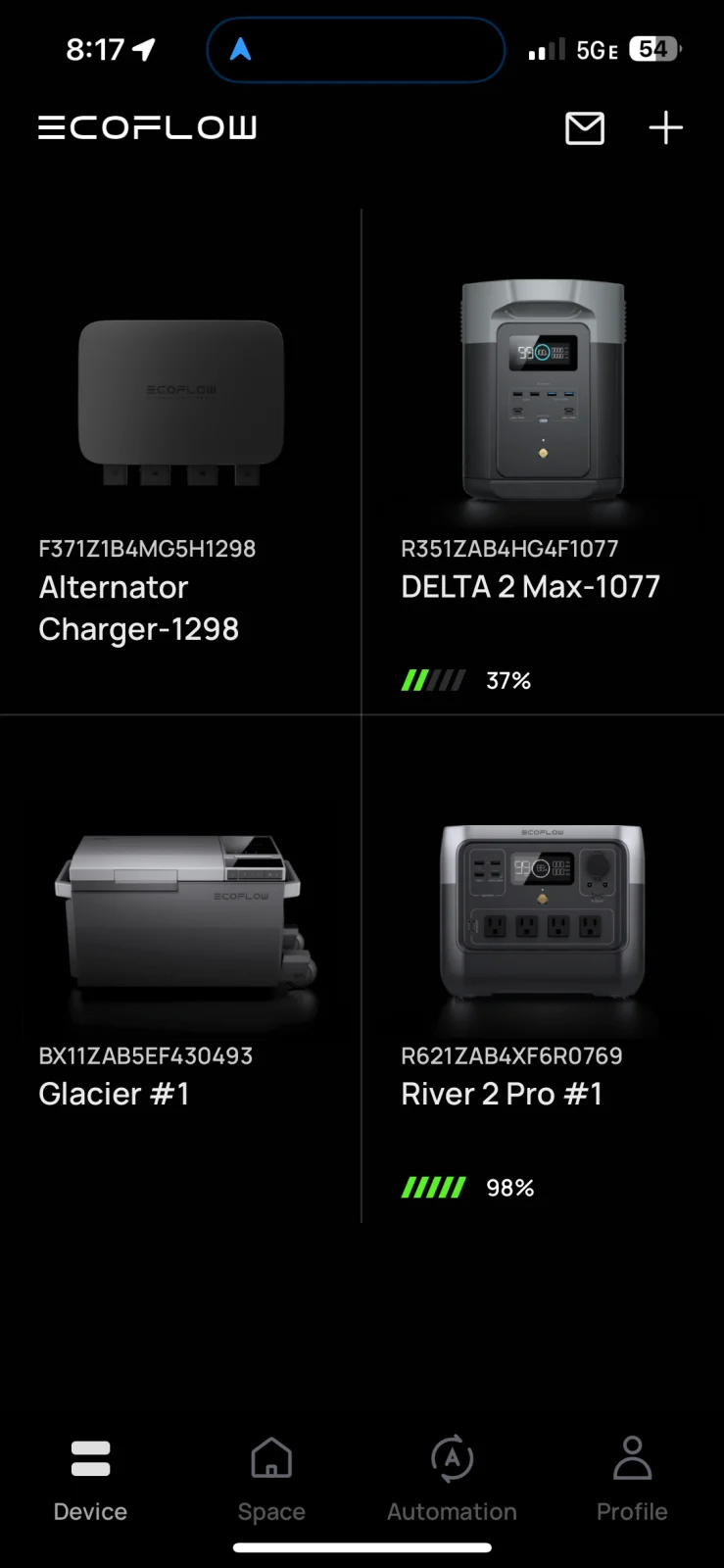The height and width of the screenshot is (1568, 724).
Task: Tap the serial number R351ZAB4HG4F1077
Action: [511, 549]
